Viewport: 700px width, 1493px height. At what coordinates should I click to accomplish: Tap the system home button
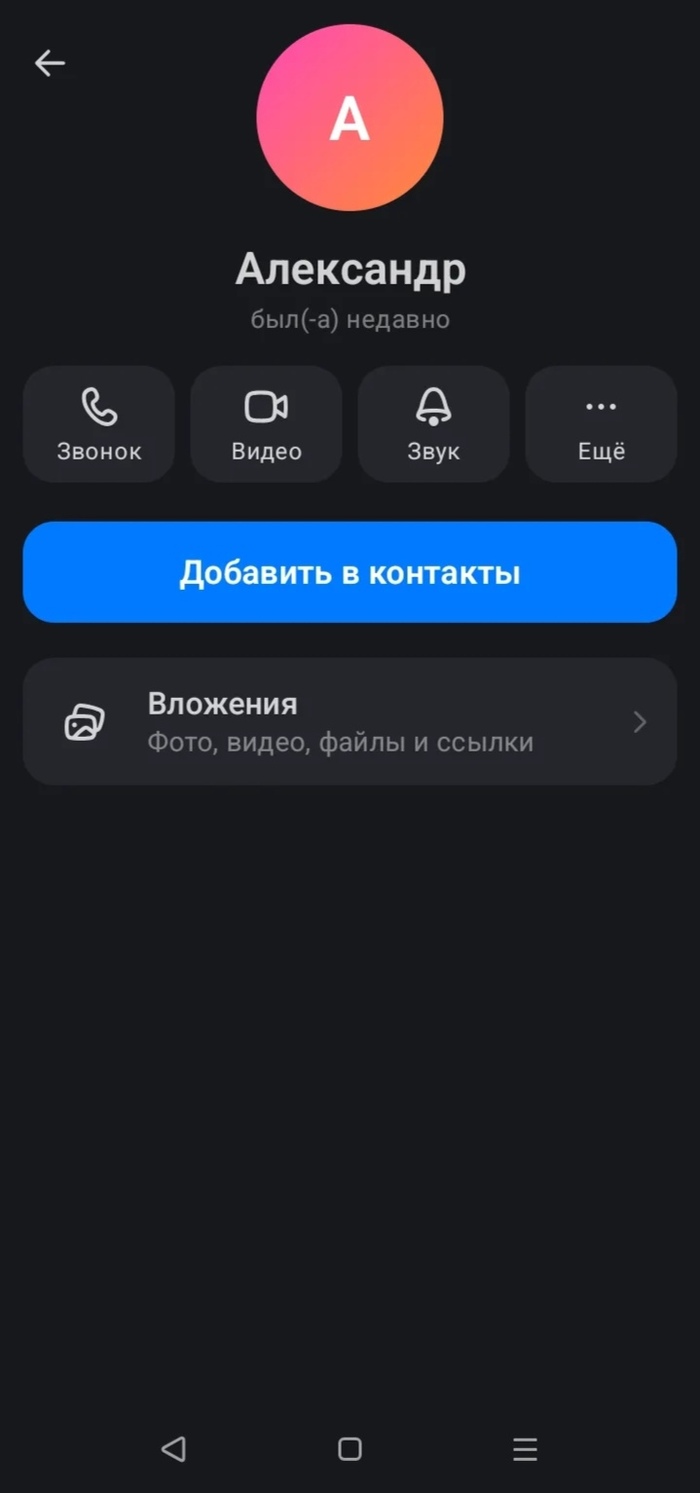click(350, 1448)
